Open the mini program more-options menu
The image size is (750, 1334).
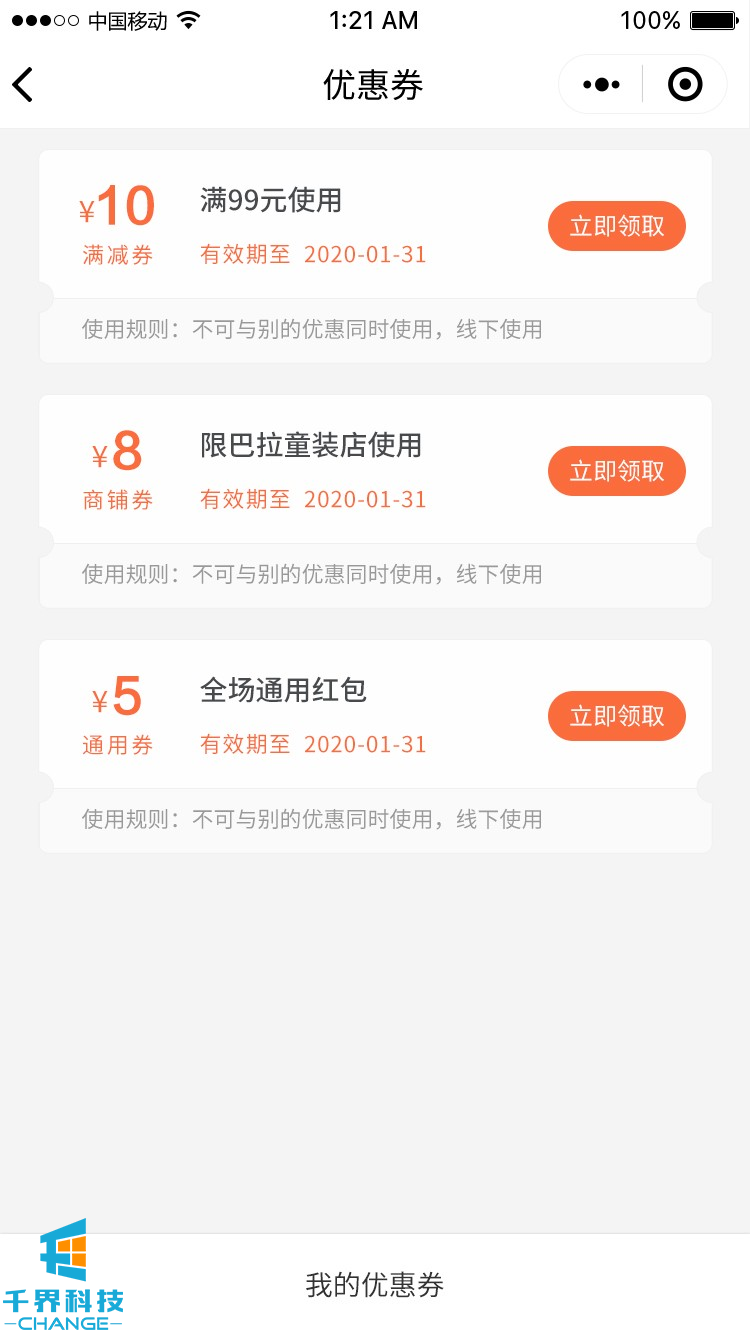pyautogui.click(x=601, y=85)
